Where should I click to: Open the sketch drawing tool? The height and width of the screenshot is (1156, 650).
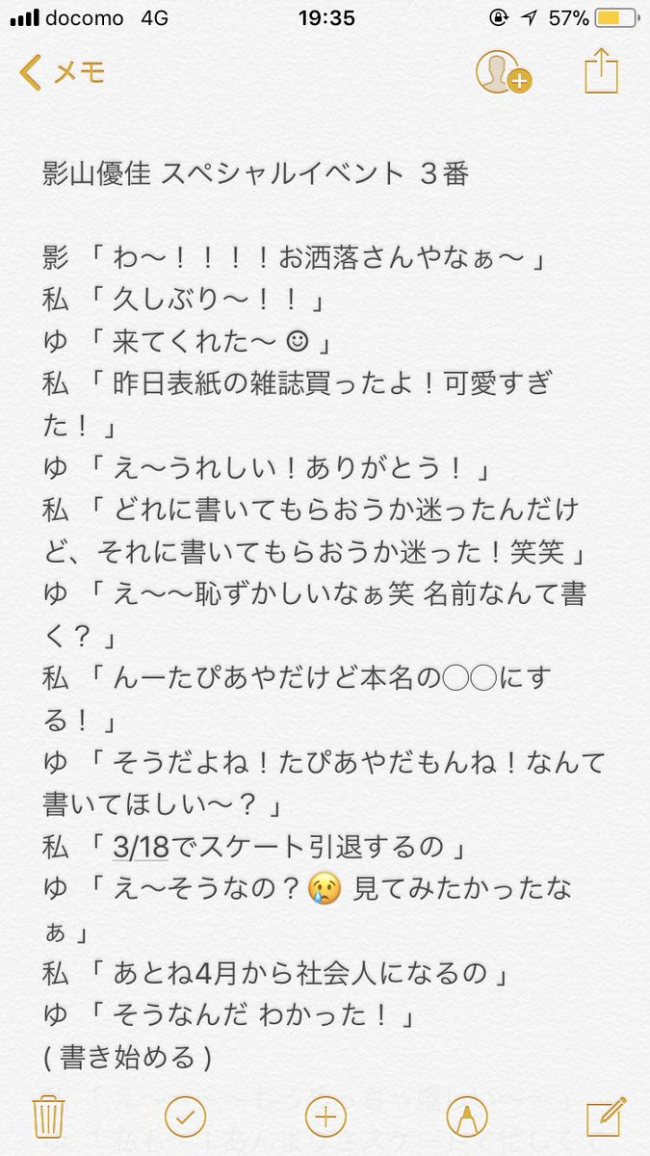(x=466, y=1117)
